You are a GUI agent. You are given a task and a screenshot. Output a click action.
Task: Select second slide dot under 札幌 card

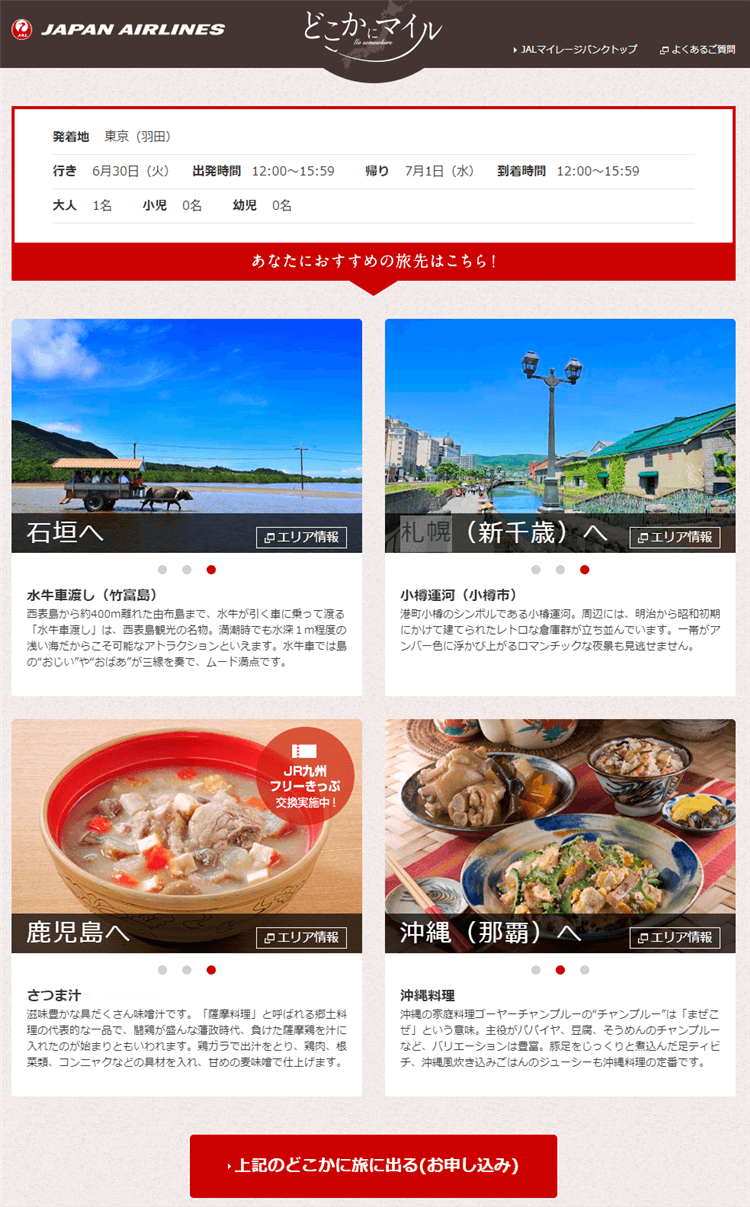[560, 570]
